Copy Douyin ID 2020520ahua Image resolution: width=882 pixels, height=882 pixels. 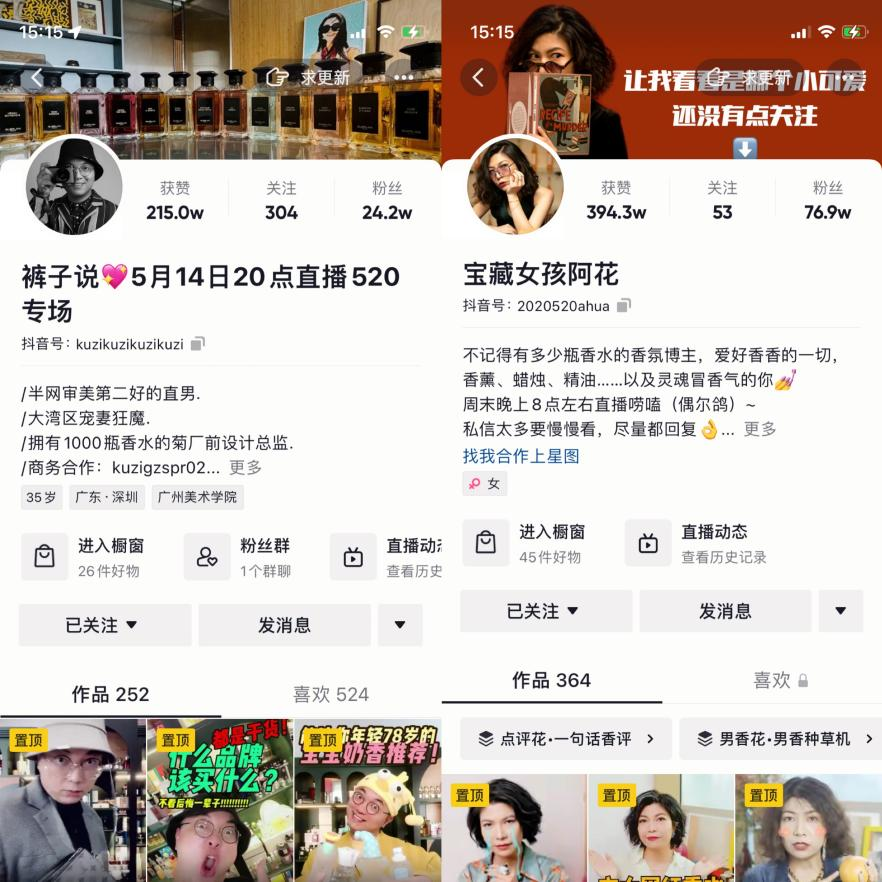(x=624, y=305)
